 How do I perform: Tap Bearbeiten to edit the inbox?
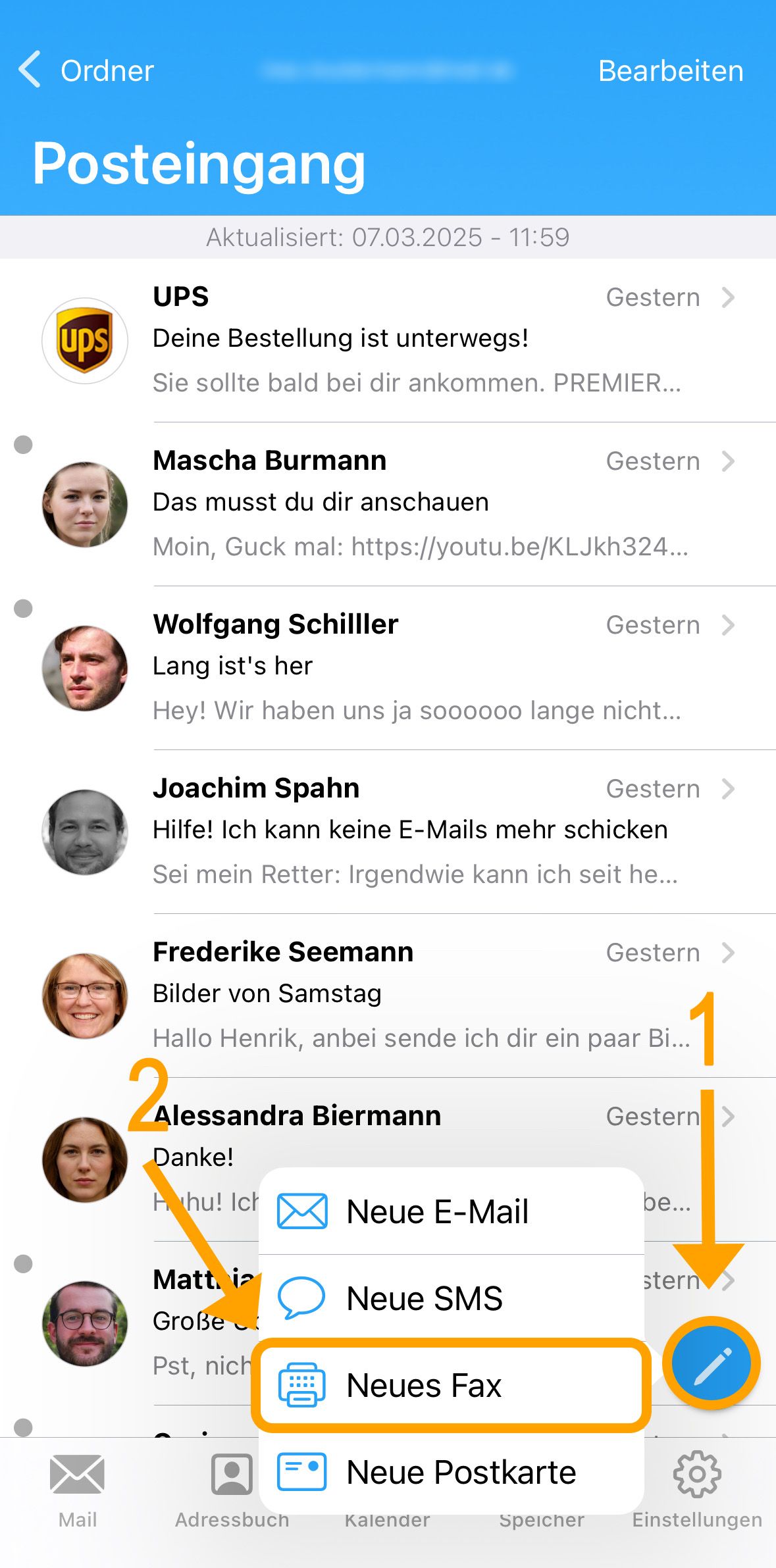point(671,70)
